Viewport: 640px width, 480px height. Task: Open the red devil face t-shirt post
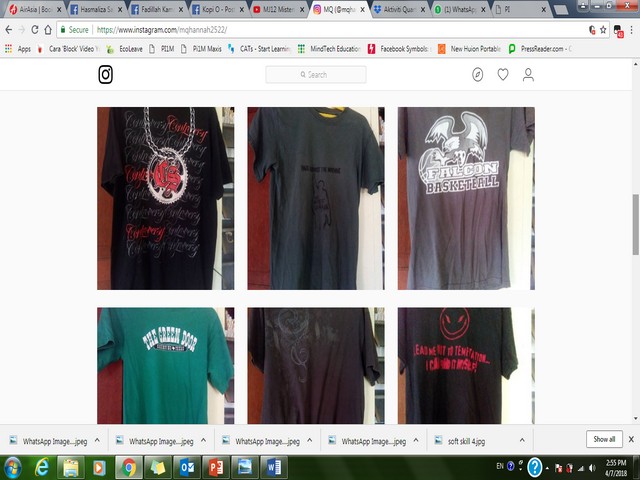pyautogui.click(x=466, y=365)
